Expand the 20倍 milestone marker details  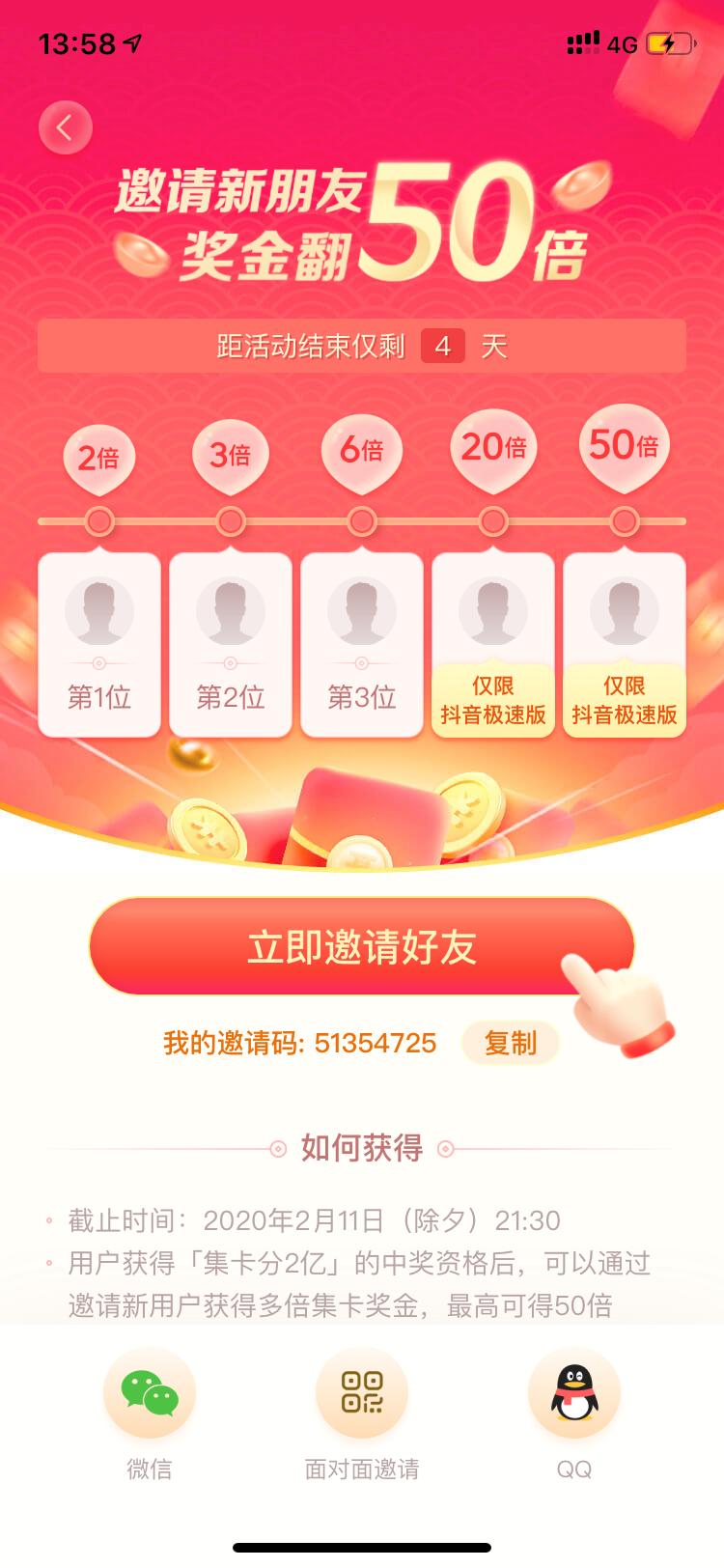(493, 446)
